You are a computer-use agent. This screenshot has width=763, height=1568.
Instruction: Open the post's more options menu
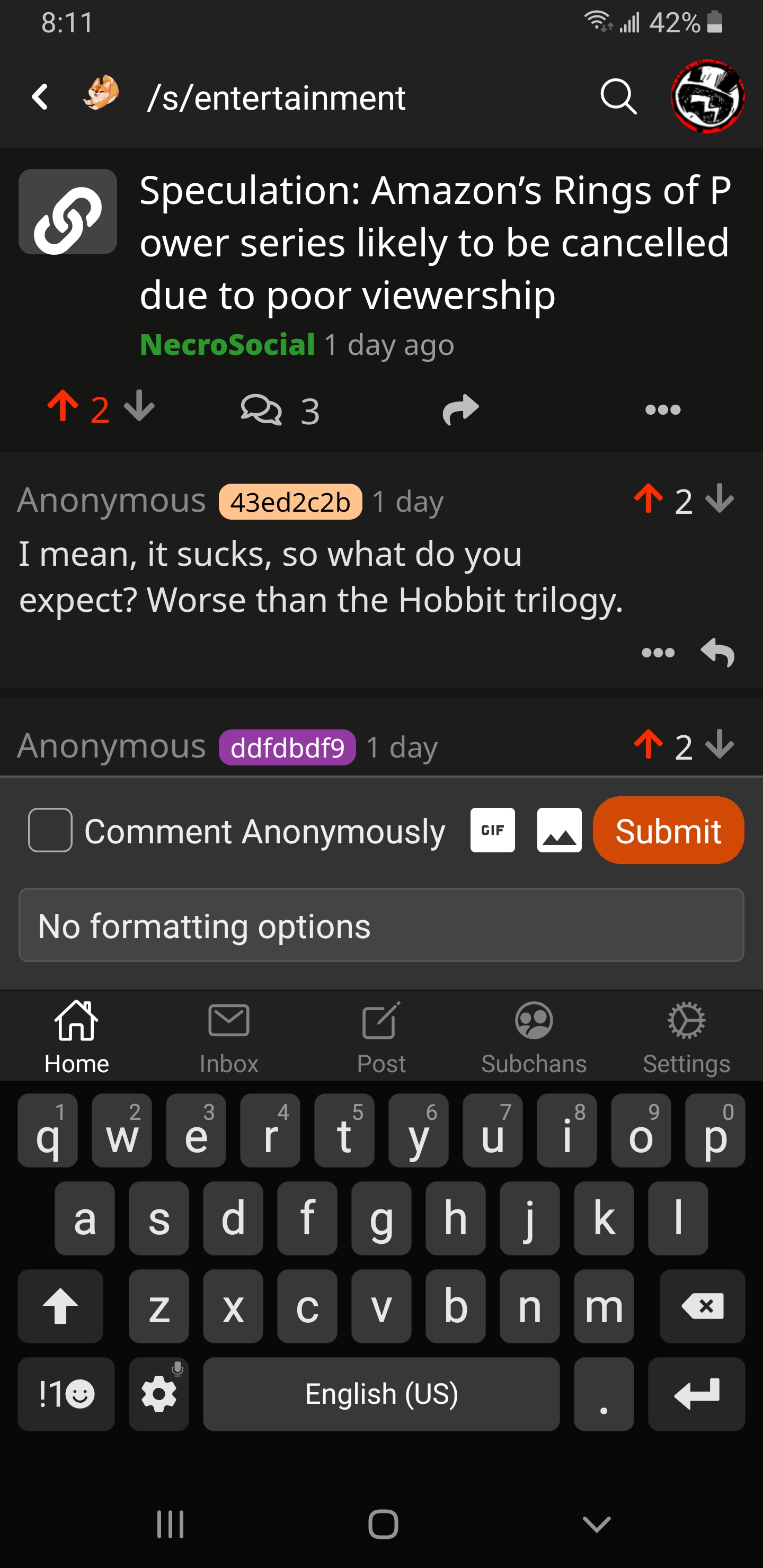pyautogui.click(x=662, y=409)
